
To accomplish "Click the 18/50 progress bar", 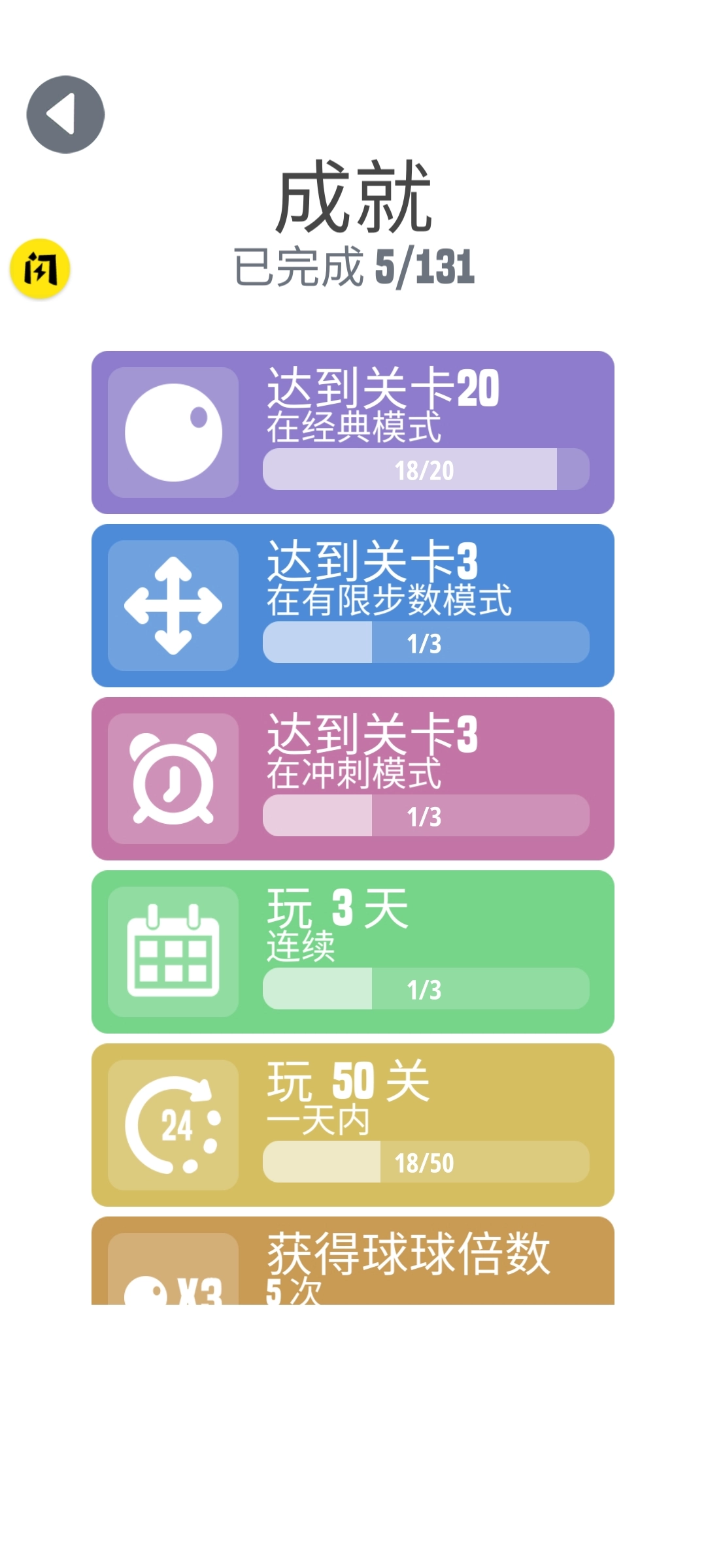I will point(426,1163).
